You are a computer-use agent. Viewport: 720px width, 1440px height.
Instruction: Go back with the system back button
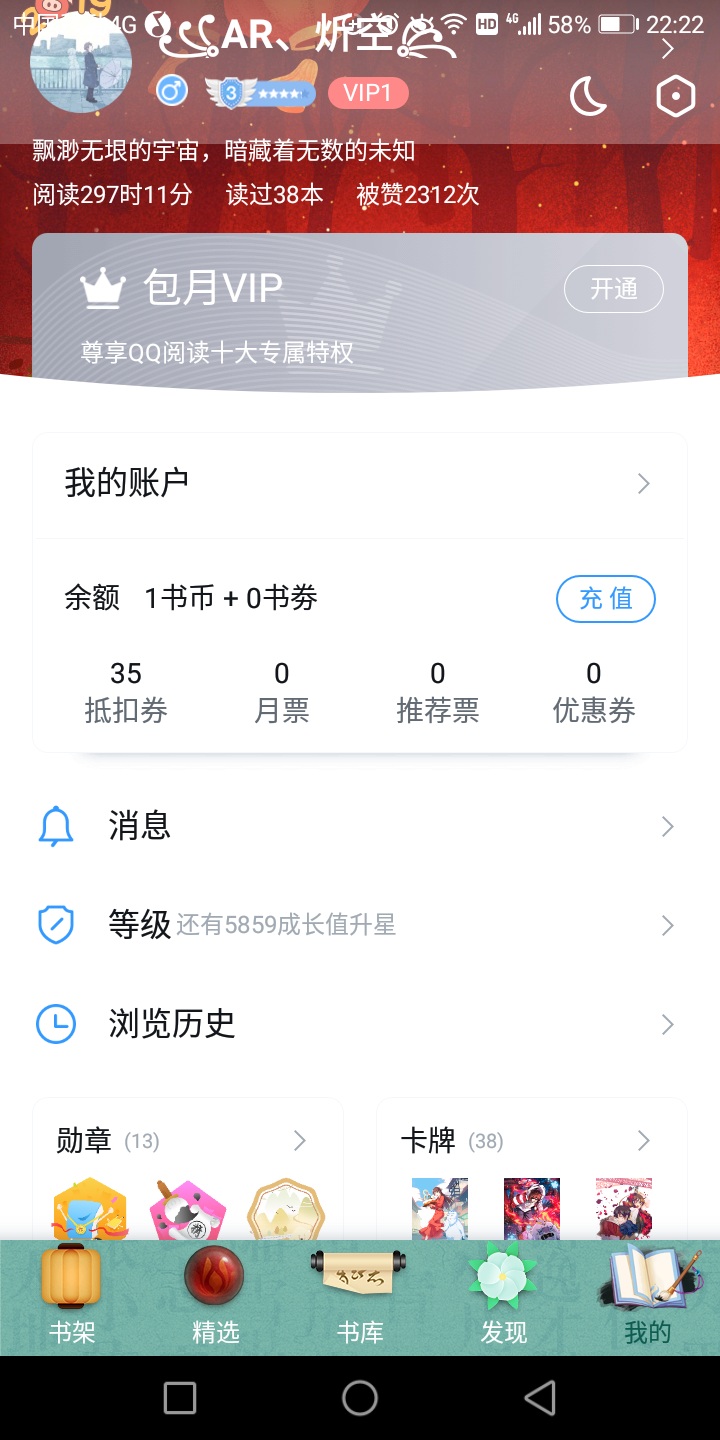coord(539,1397)
